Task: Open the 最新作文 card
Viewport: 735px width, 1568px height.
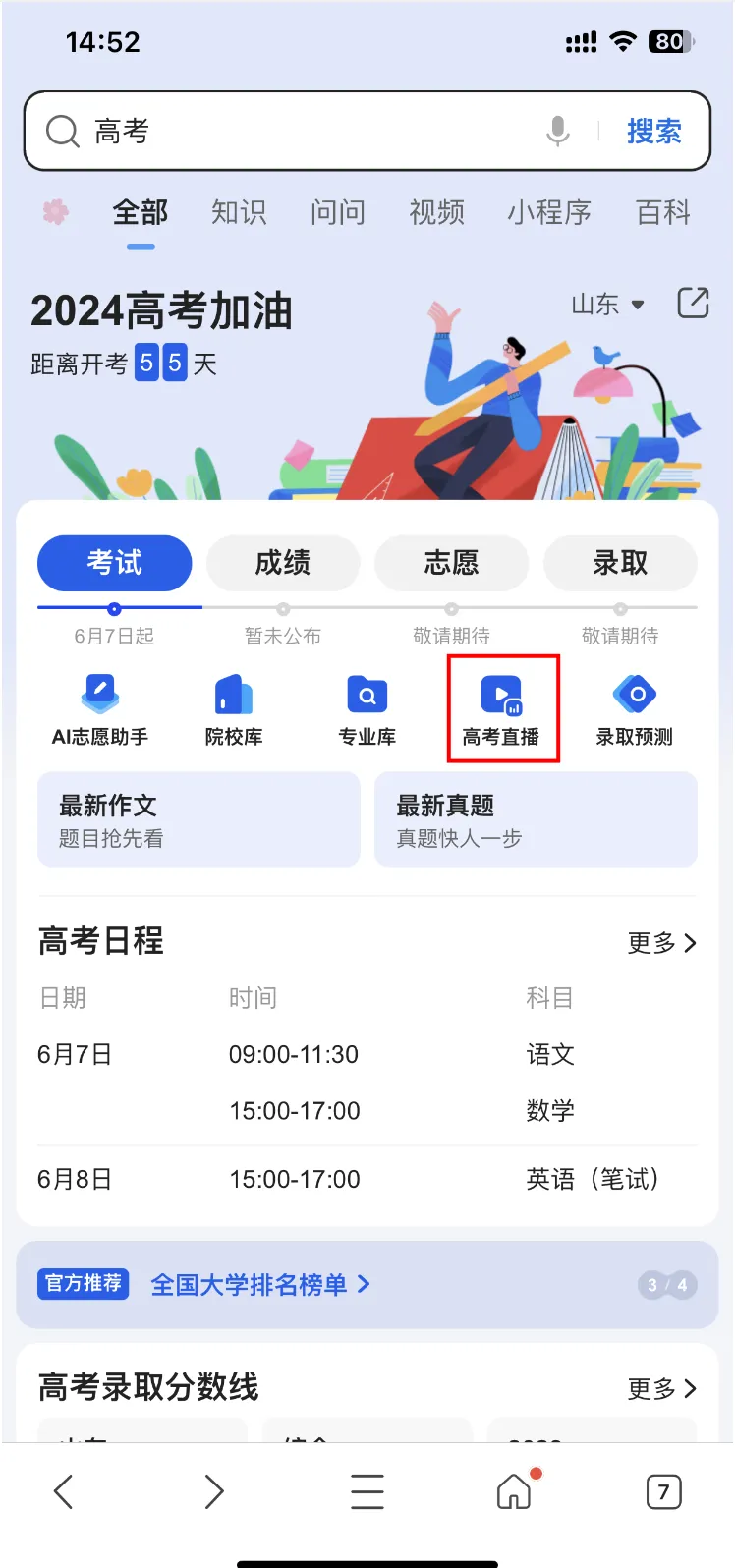Action: tap(198, 819)
